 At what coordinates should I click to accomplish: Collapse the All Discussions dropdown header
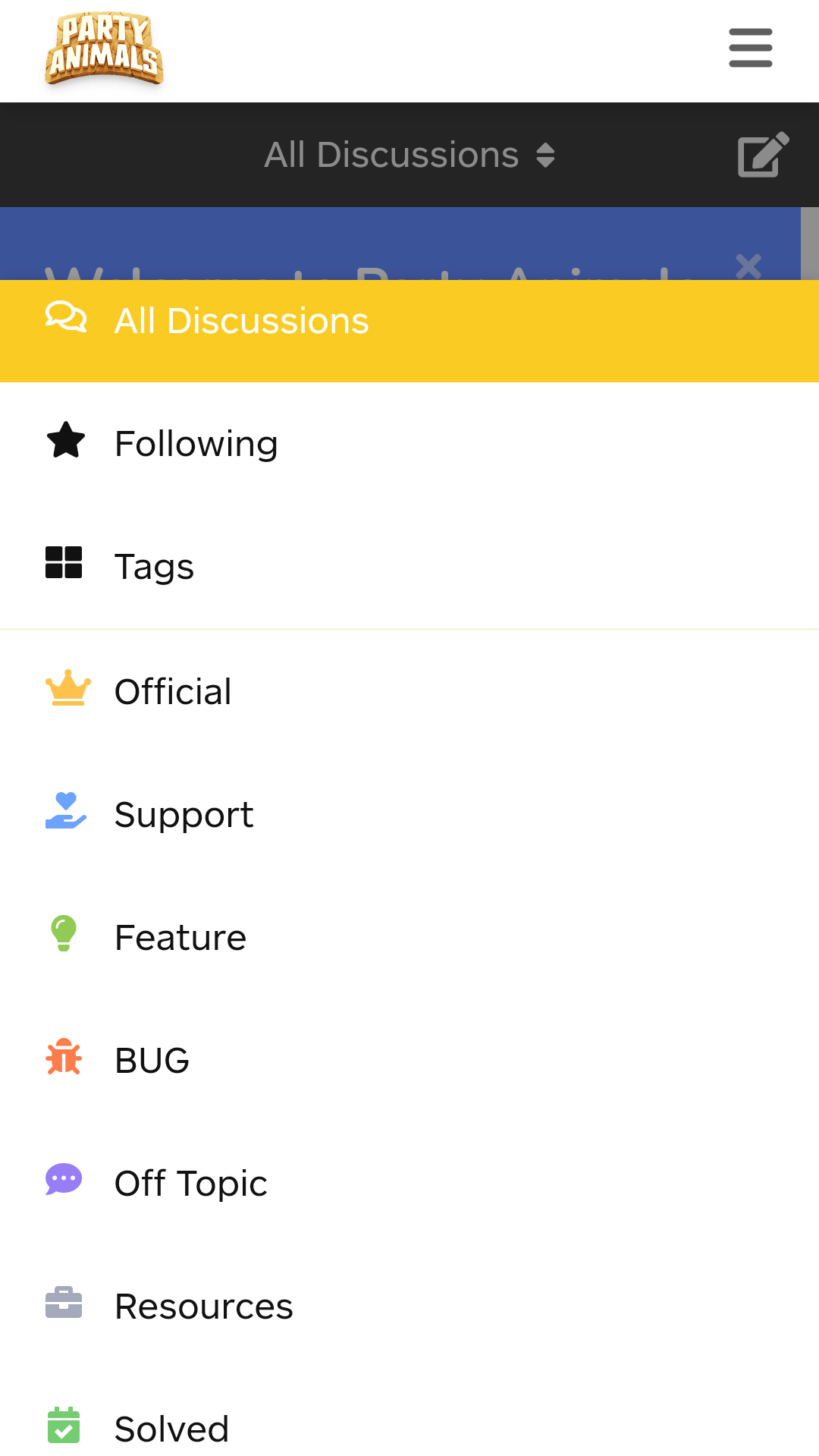point(409,155)
